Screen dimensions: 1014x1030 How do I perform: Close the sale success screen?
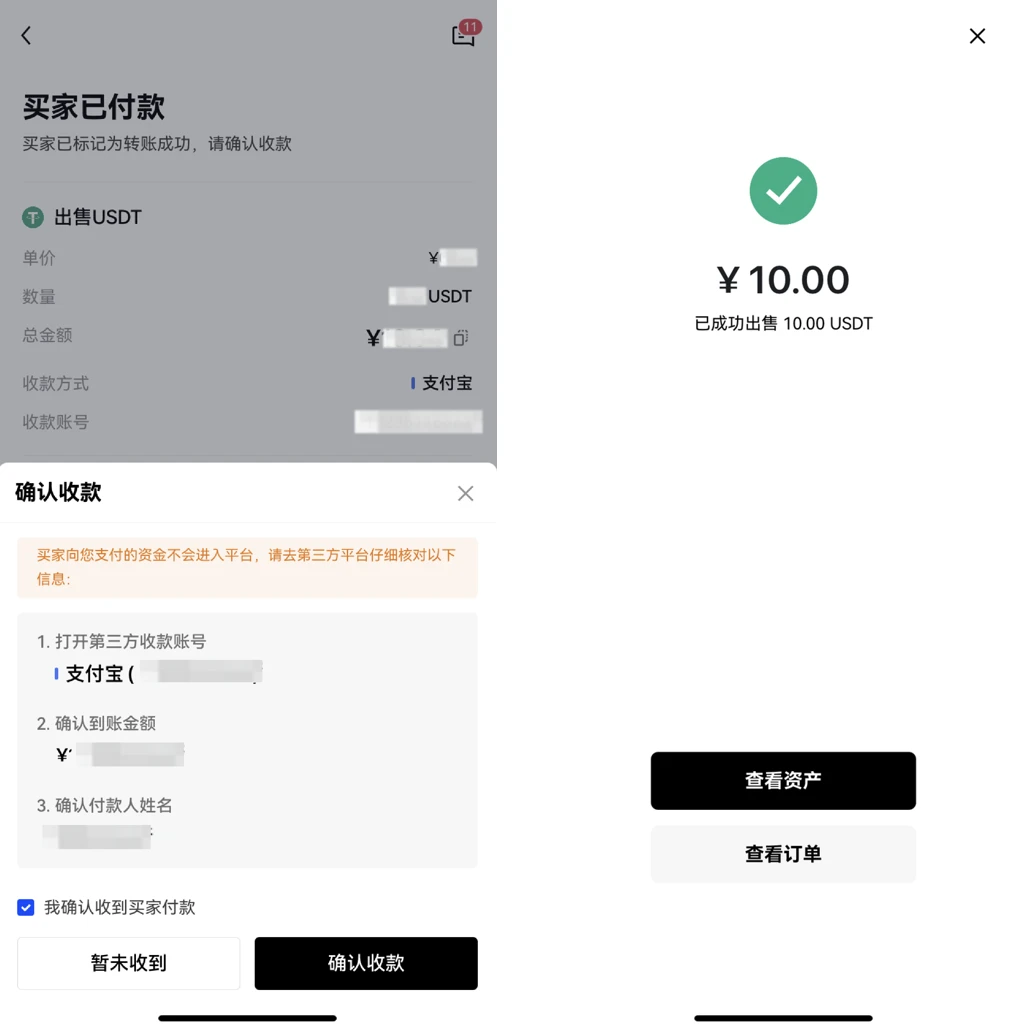coord(977,36)
